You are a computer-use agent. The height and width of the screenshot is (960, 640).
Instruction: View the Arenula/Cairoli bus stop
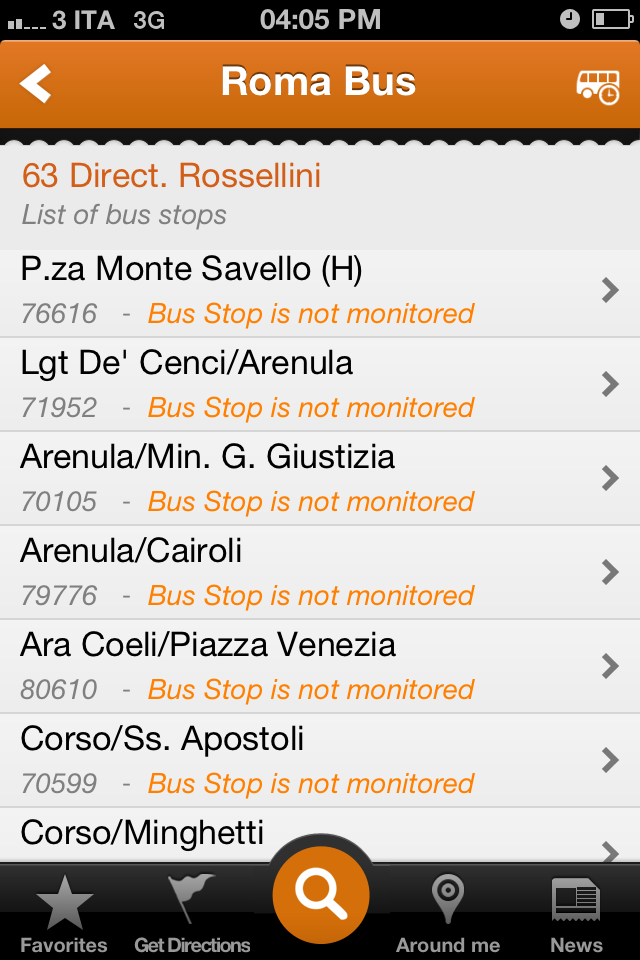click(x=320, y=572)
